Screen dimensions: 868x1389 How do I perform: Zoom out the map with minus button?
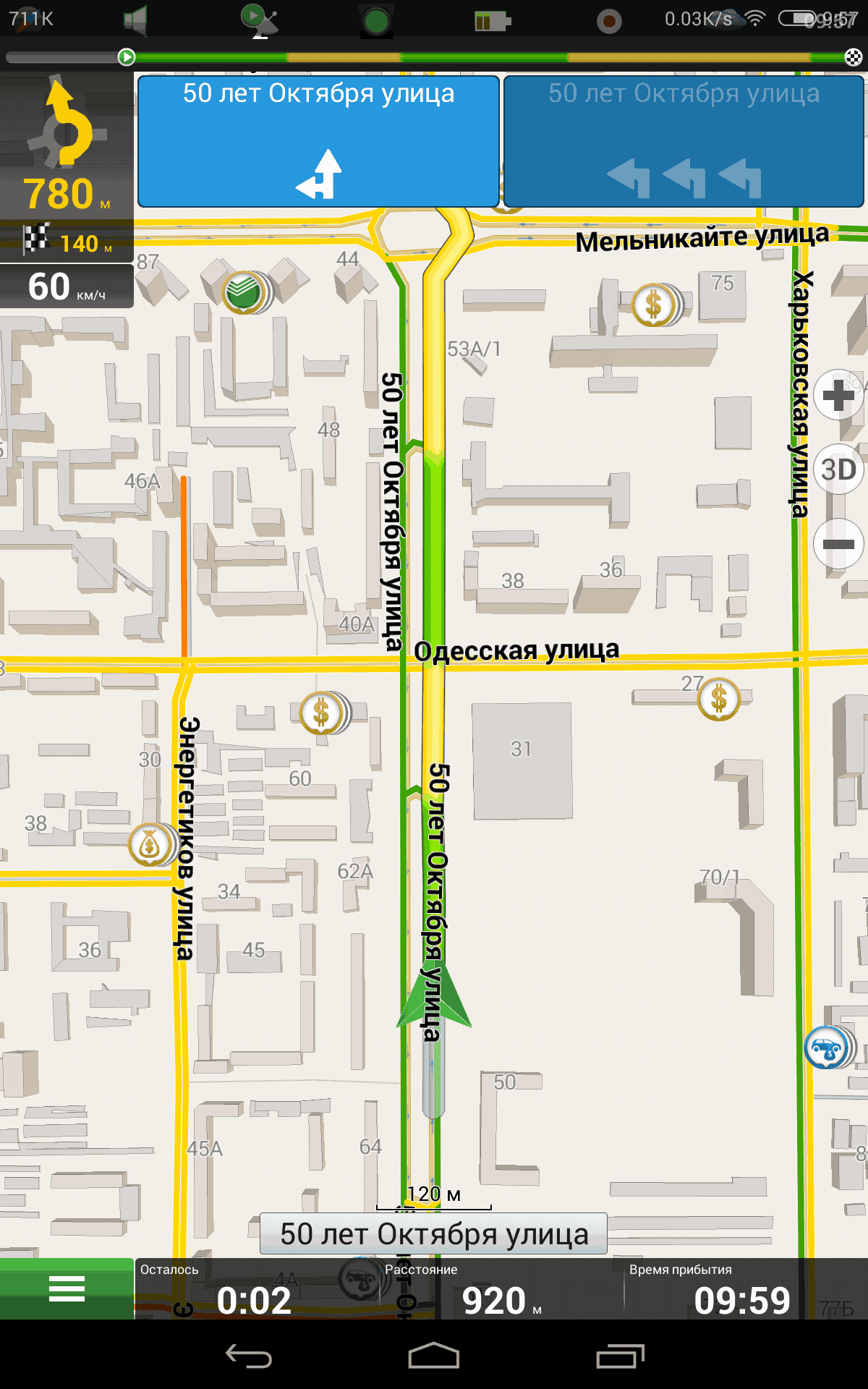coord(838,544)
